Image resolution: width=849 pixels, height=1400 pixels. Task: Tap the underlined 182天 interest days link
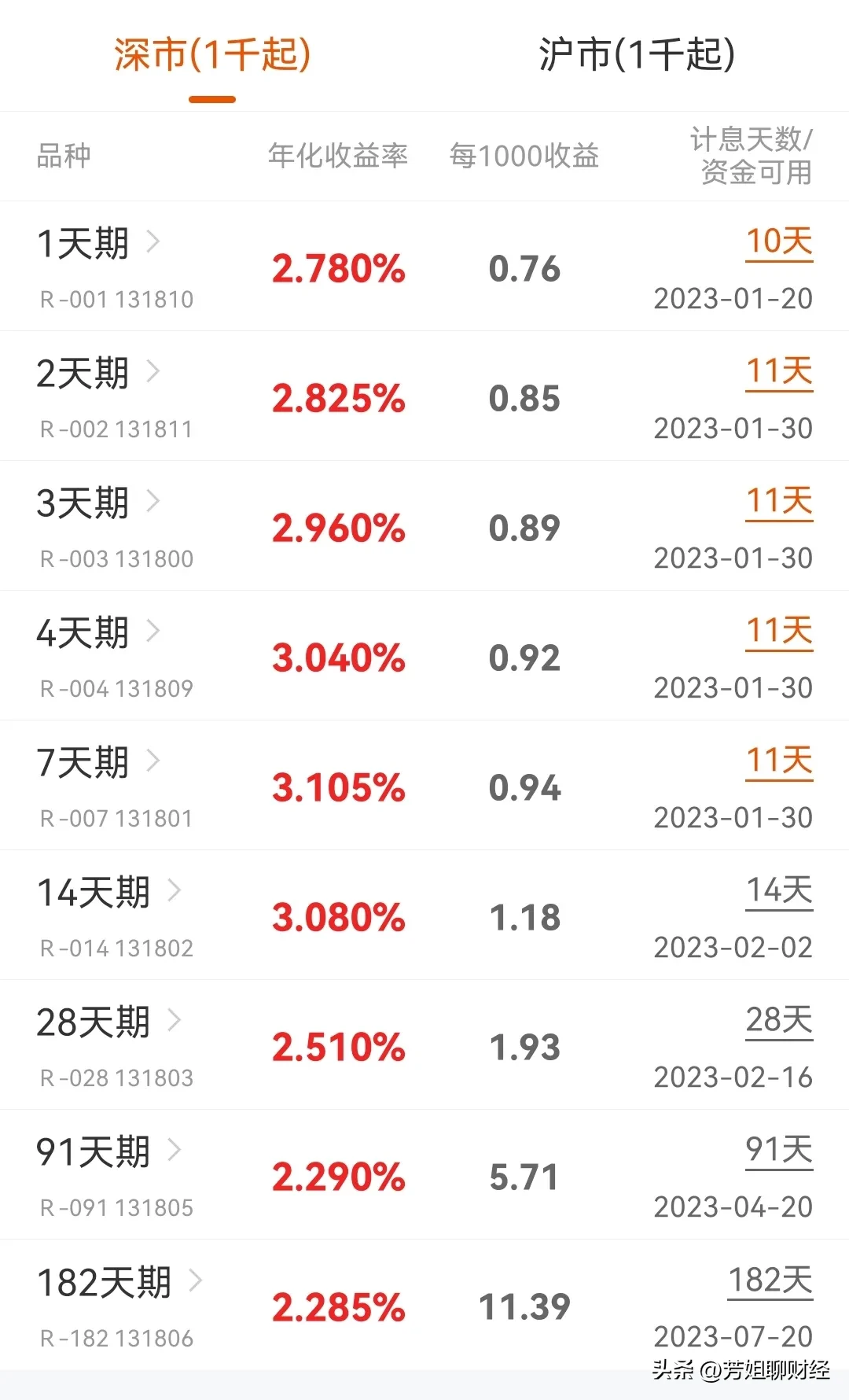(770, 1280)
